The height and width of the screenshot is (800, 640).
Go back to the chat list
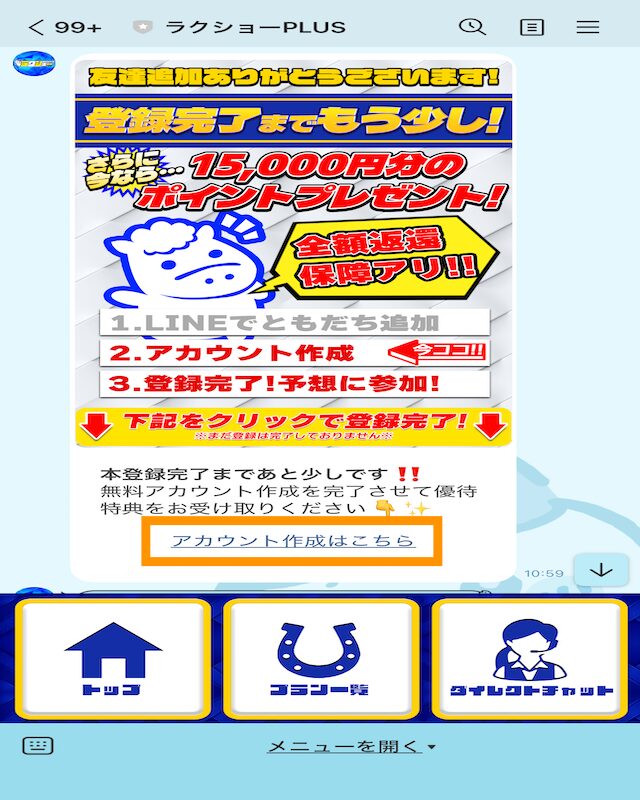[x=37, y=27]
